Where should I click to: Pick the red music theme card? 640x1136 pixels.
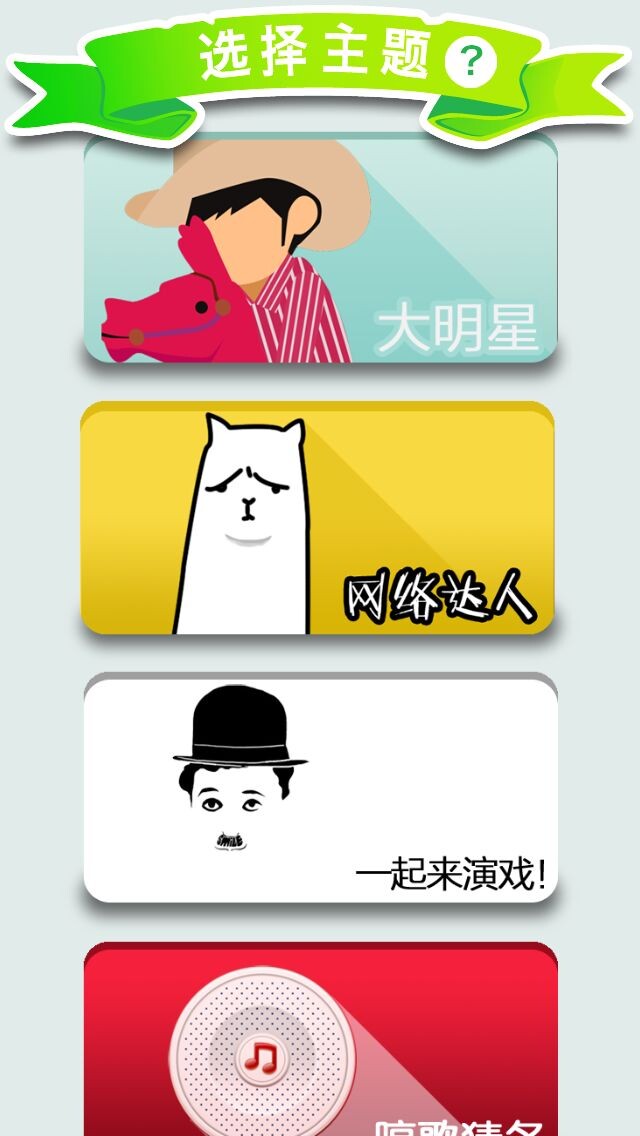(320, 1045)
